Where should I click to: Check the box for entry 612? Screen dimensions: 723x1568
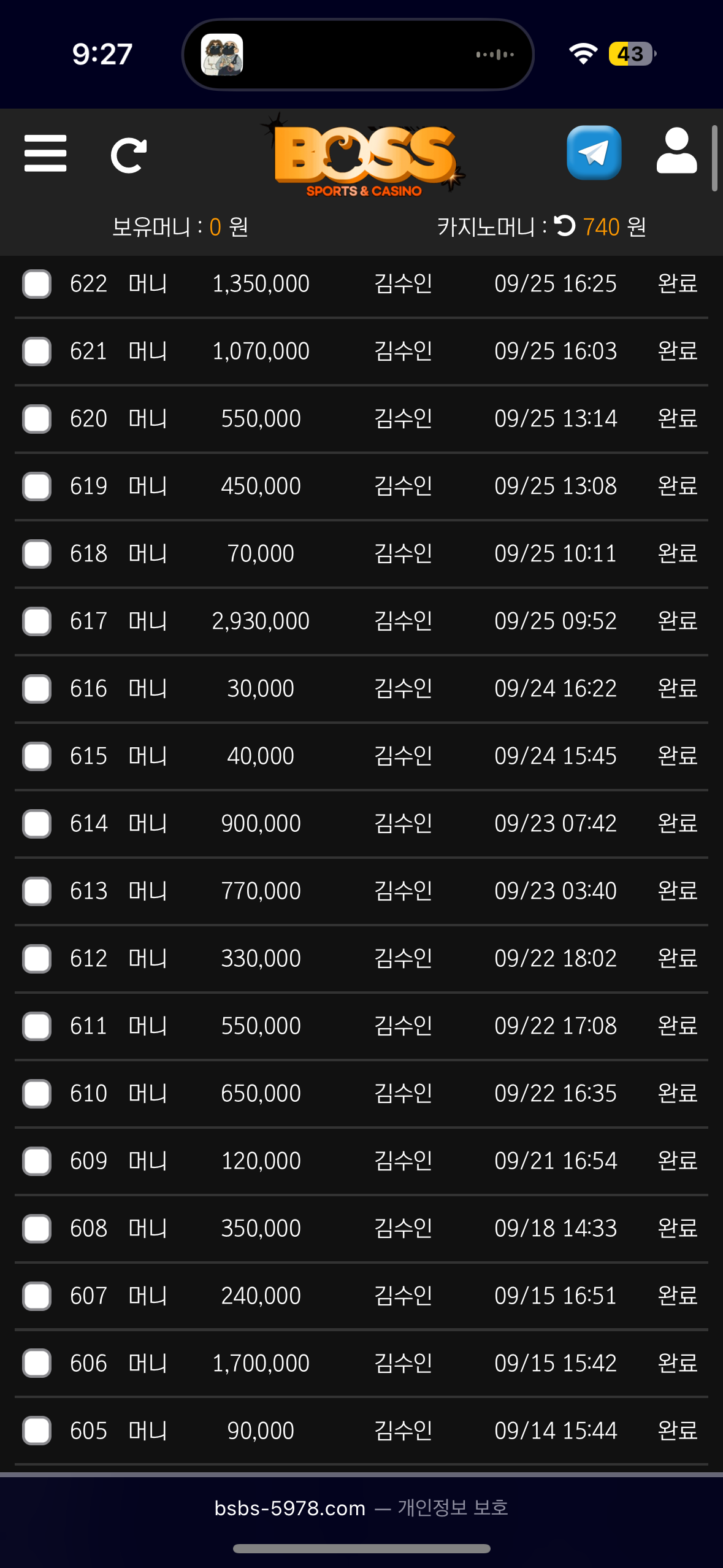point(37,959)
